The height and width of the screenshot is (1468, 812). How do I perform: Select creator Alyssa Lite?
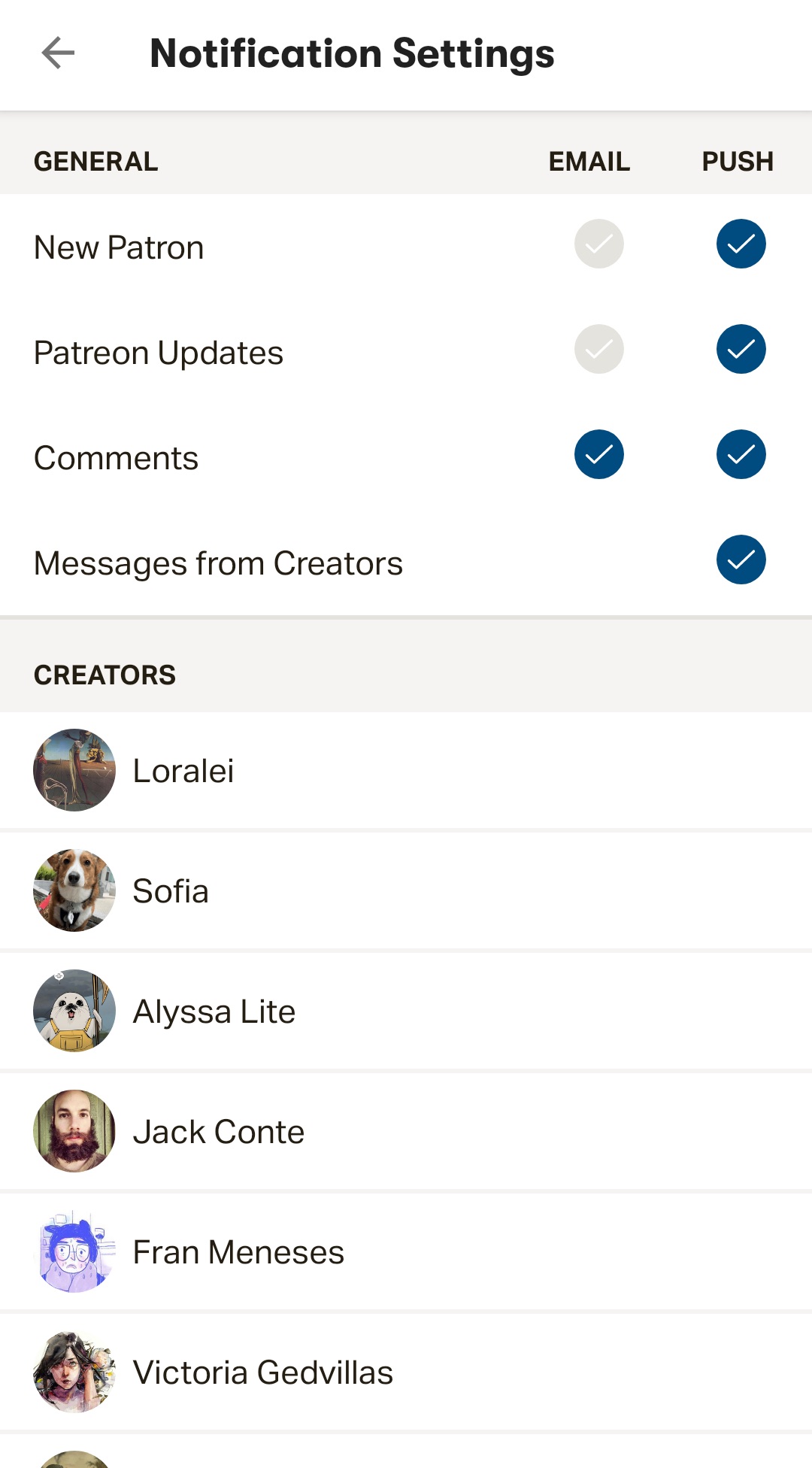coord(406,1011)
